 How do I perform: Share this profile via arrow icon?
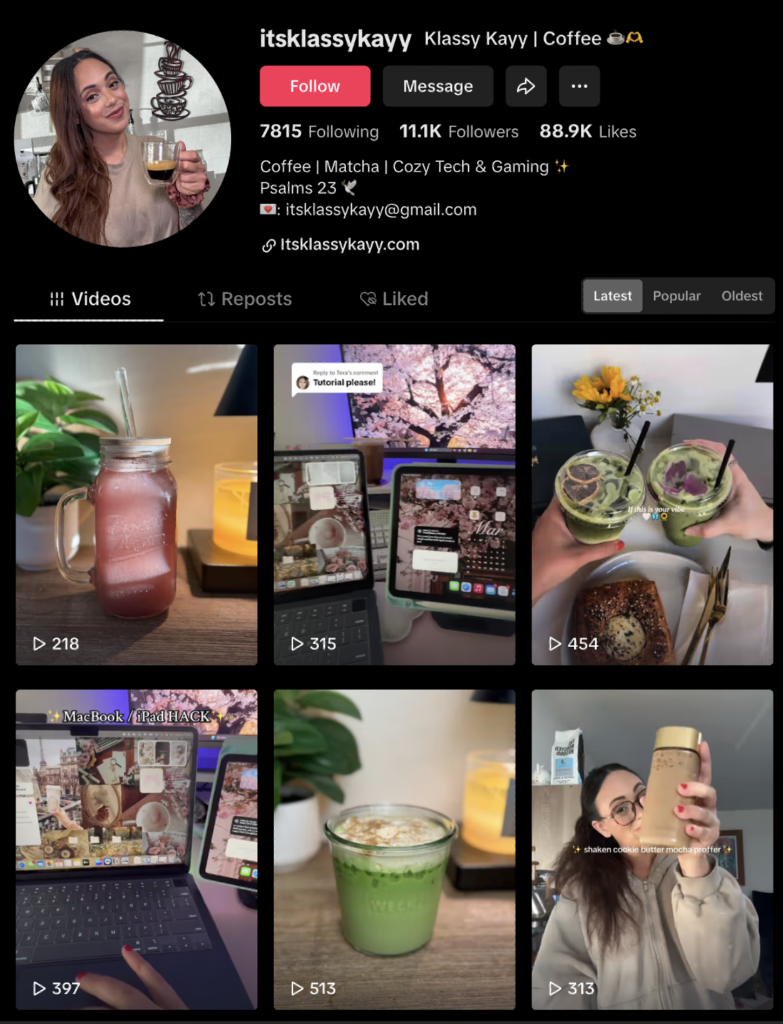(526, 87)
